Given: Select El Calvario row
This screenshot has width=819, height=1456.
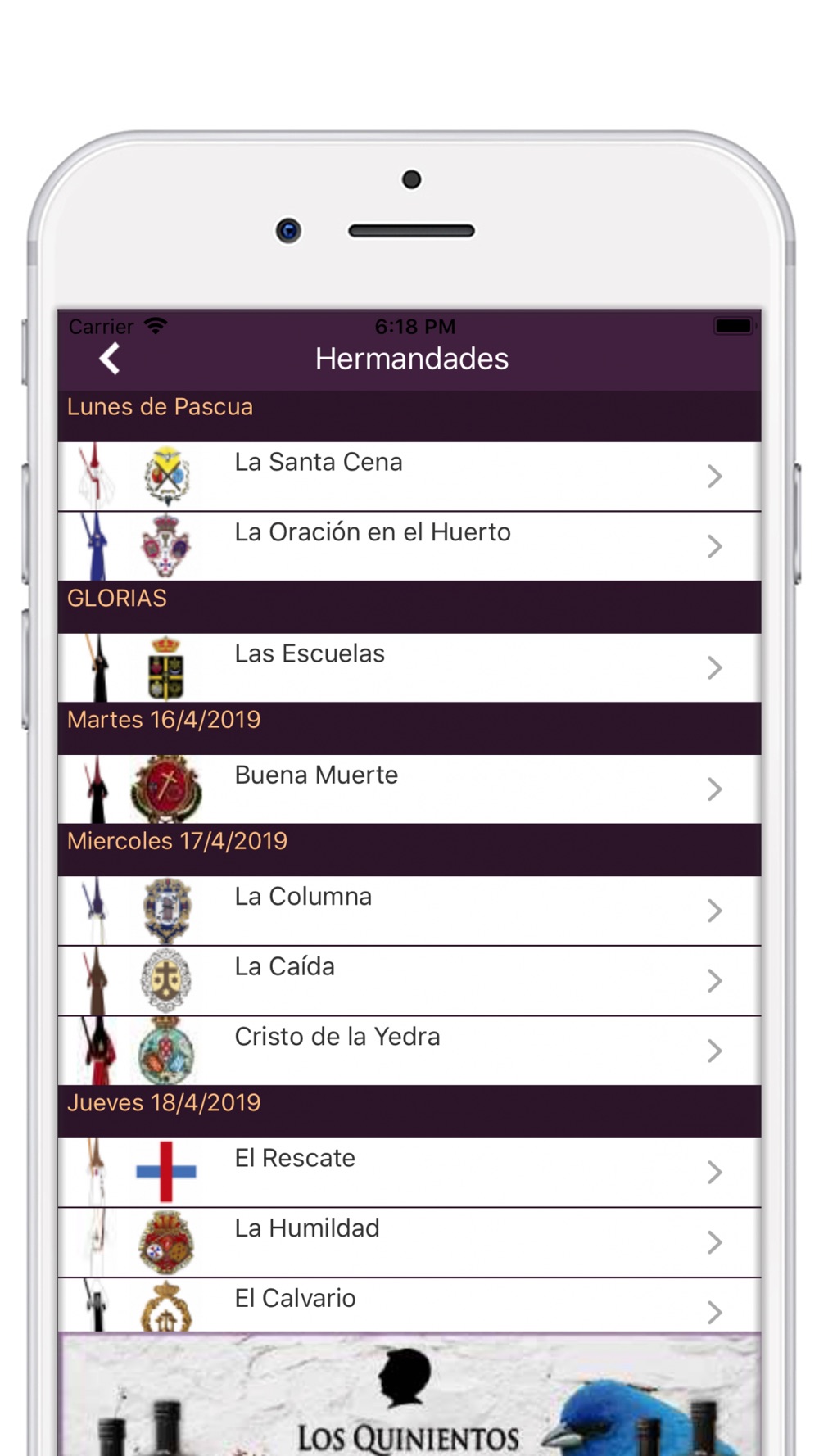Looking at the screenshot, I should click(x=409, y=1305).
